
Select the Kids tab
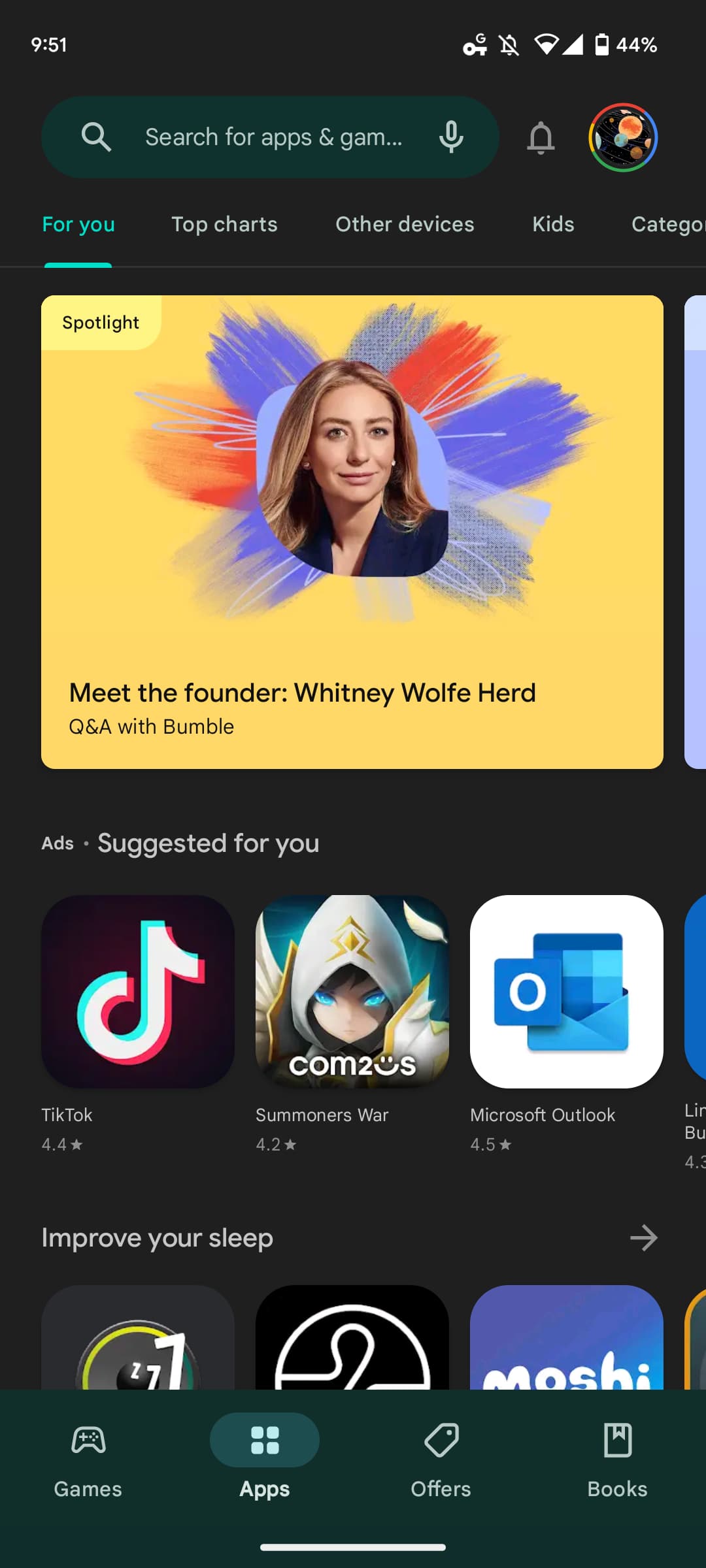tap(553, 224)
